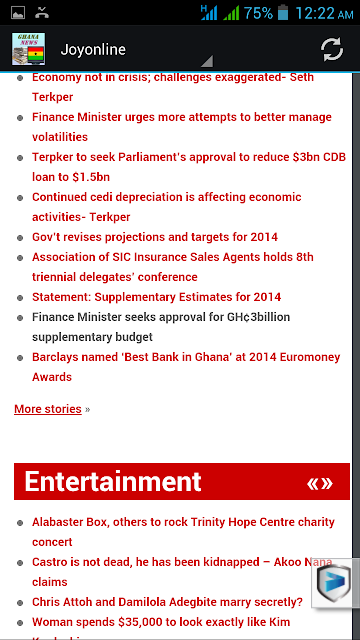The width and height of the screenshot is (360, 640).
Task: Refresh the Joyonline news feed
Action: (332, 50)
